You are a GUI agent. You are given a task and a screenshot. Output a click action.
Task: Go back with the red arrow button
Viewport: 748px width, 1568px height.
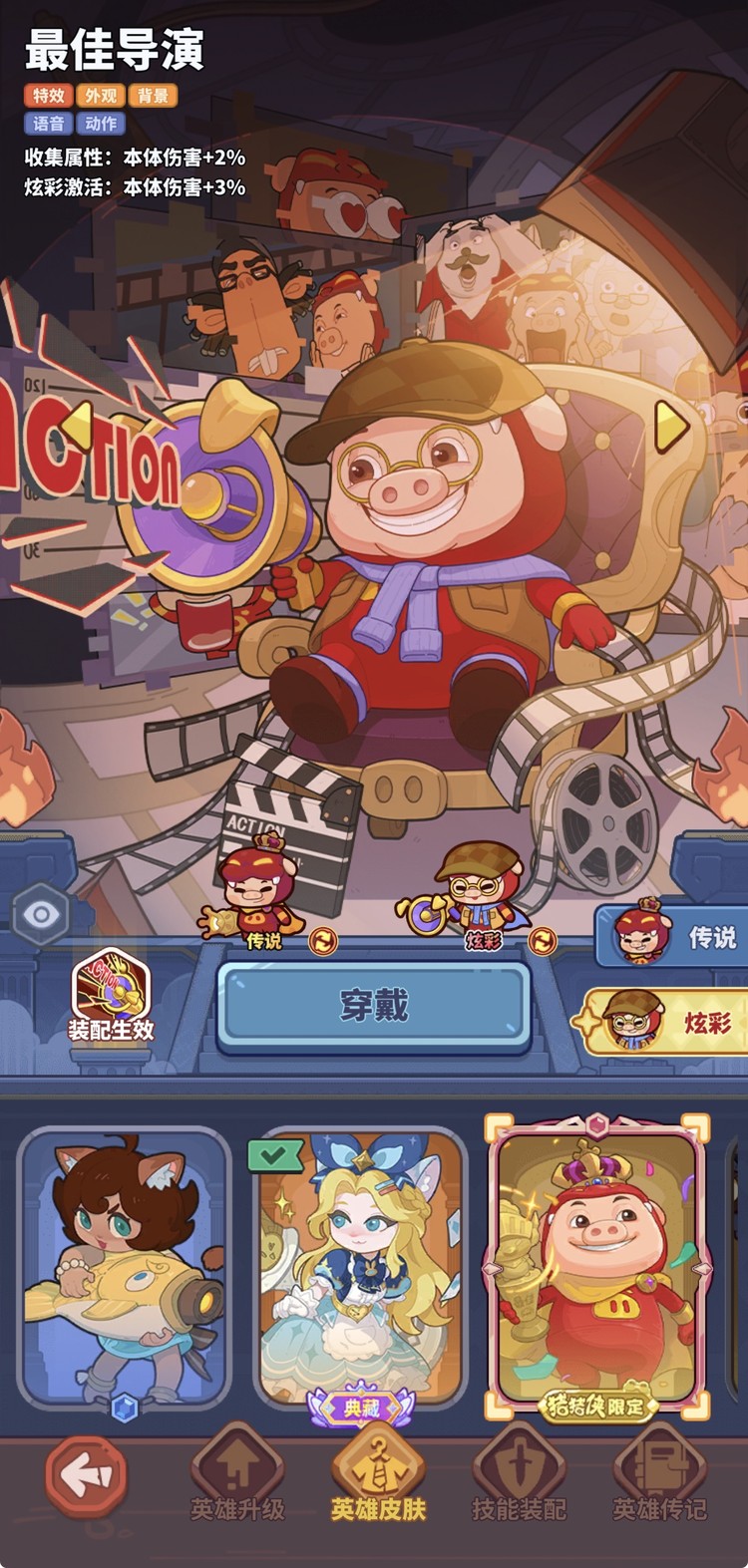point(87,1477)
